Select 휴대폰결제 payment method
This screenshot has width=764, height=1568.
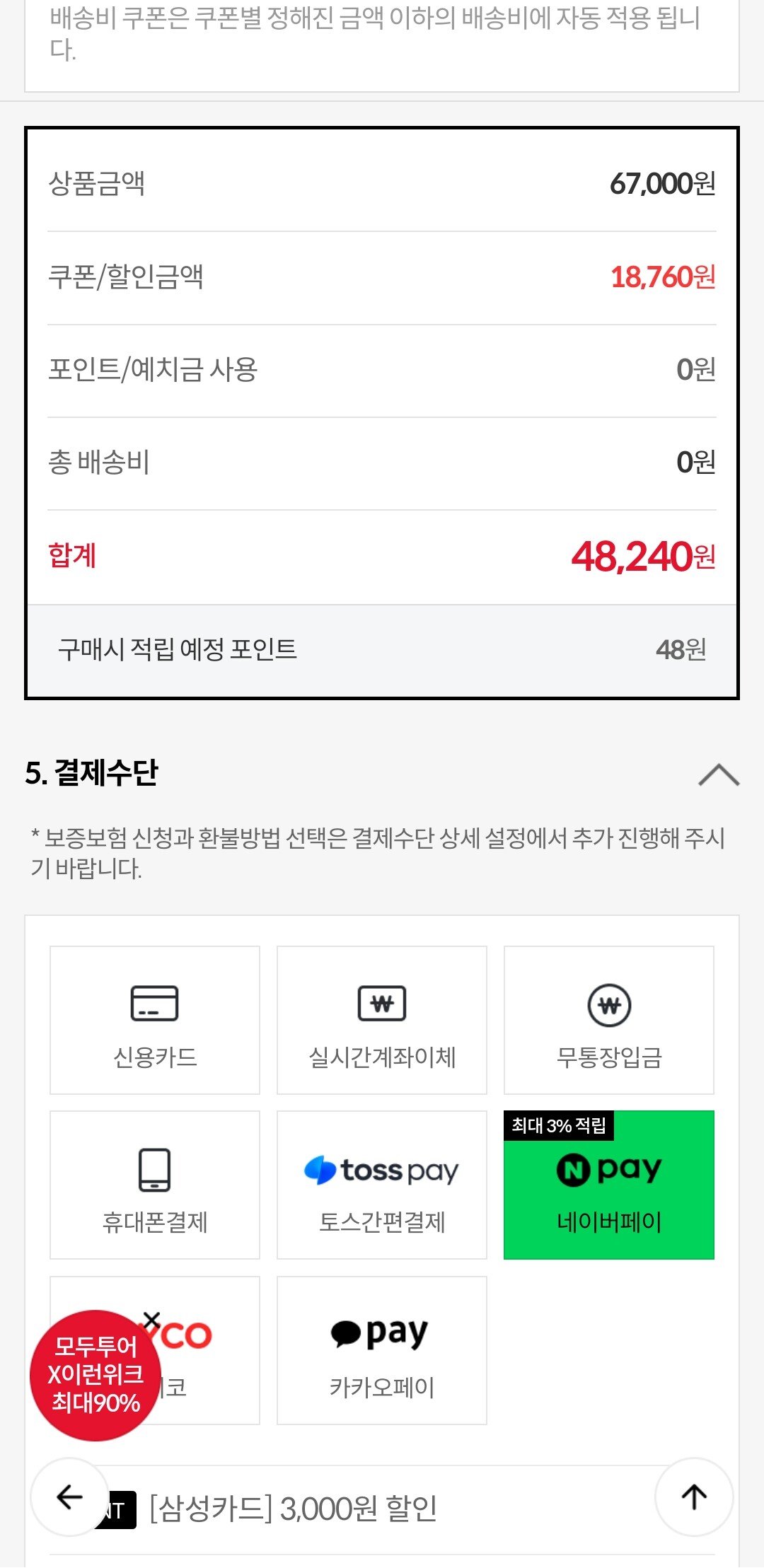155,1185
